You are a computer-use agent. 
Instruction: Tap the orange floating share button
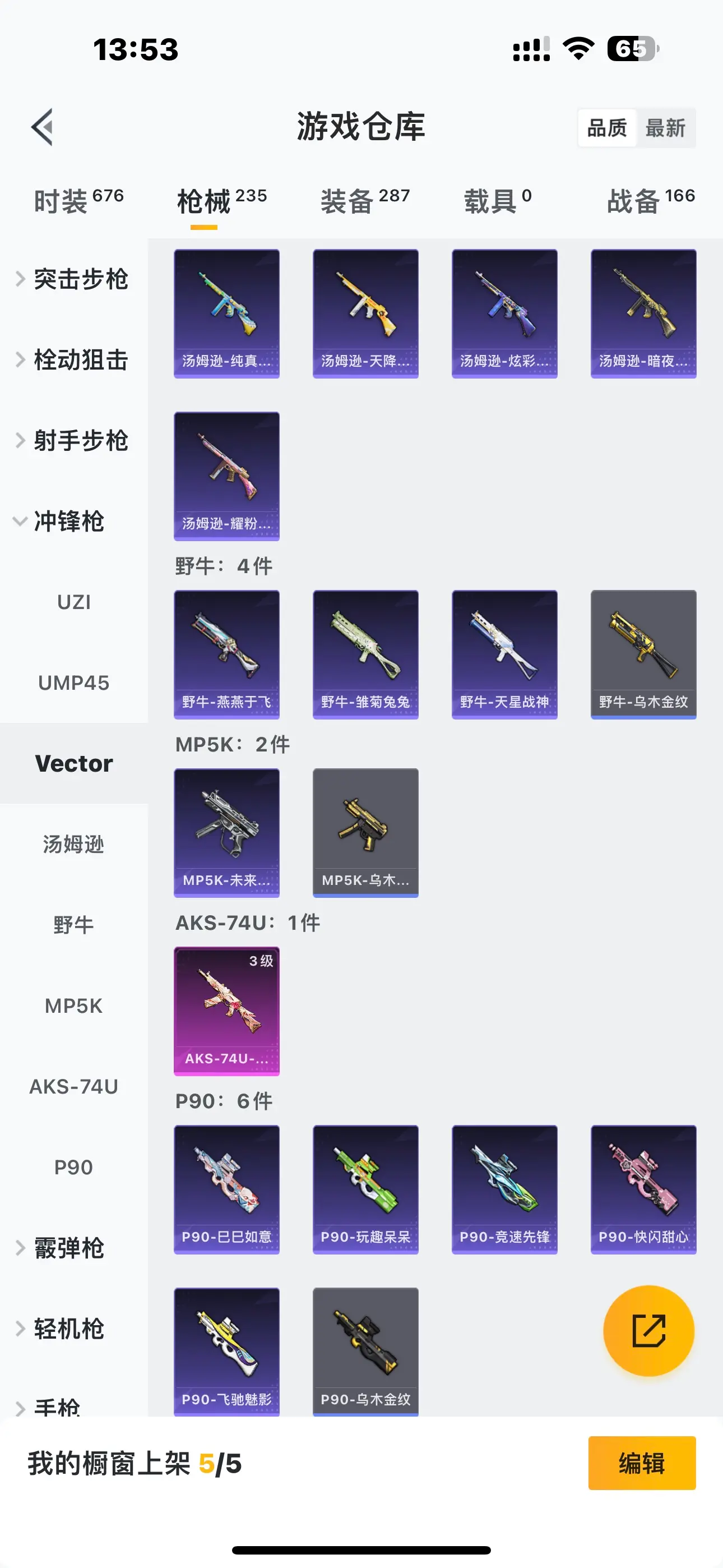(x=648, y=1331)
